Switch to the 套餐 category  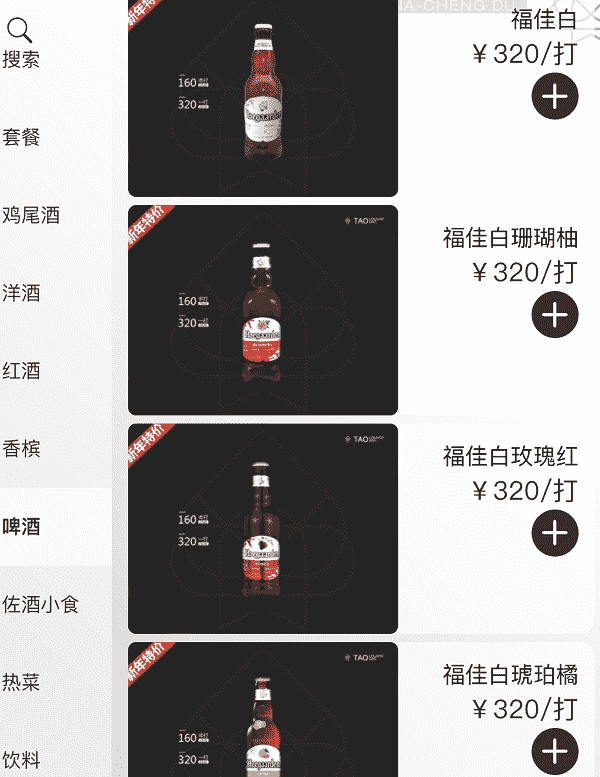coord(21,137)
